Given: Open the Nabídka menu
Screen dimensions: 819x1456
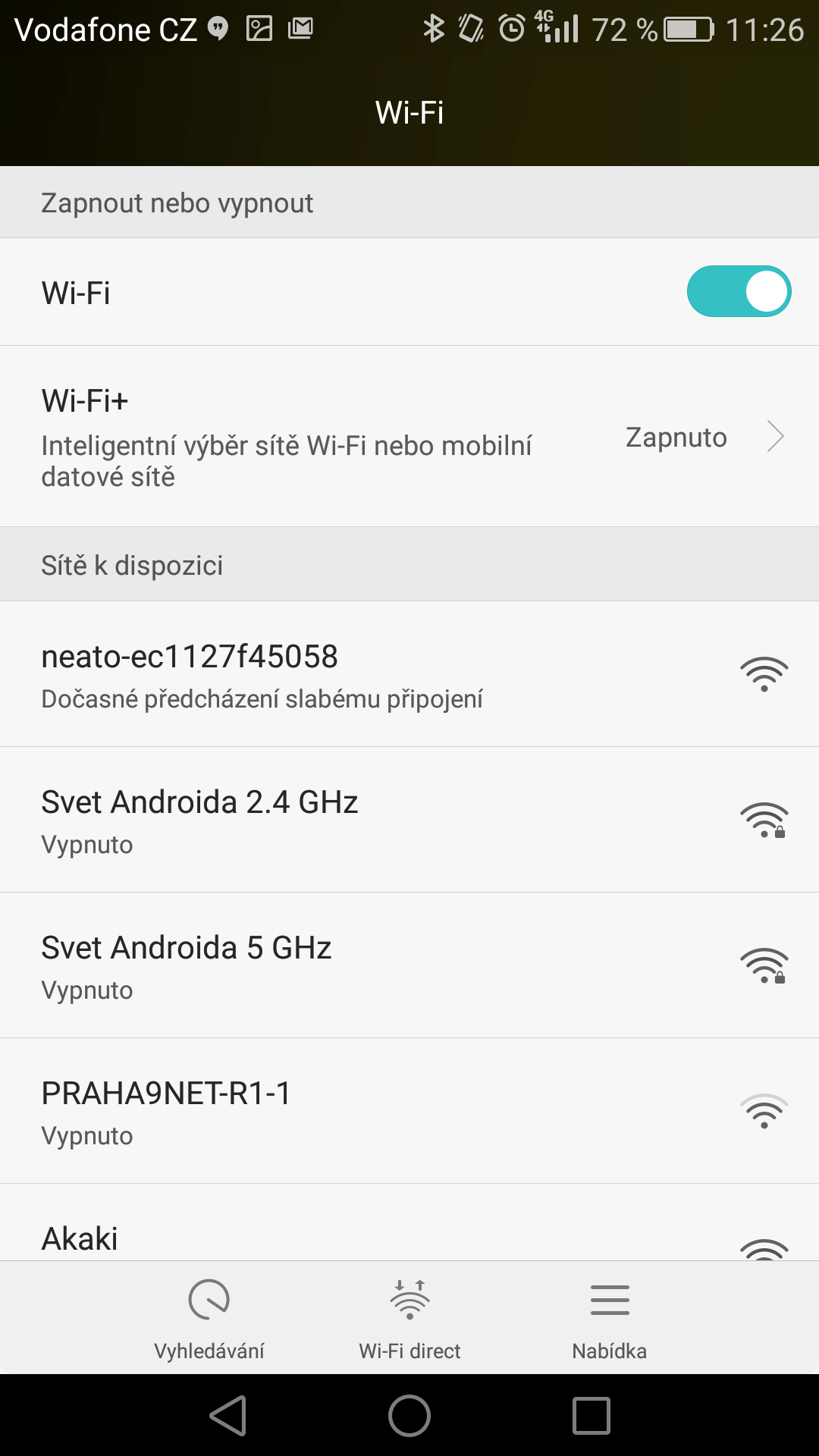Looking at the screenshot, I should click(610, 1319).
